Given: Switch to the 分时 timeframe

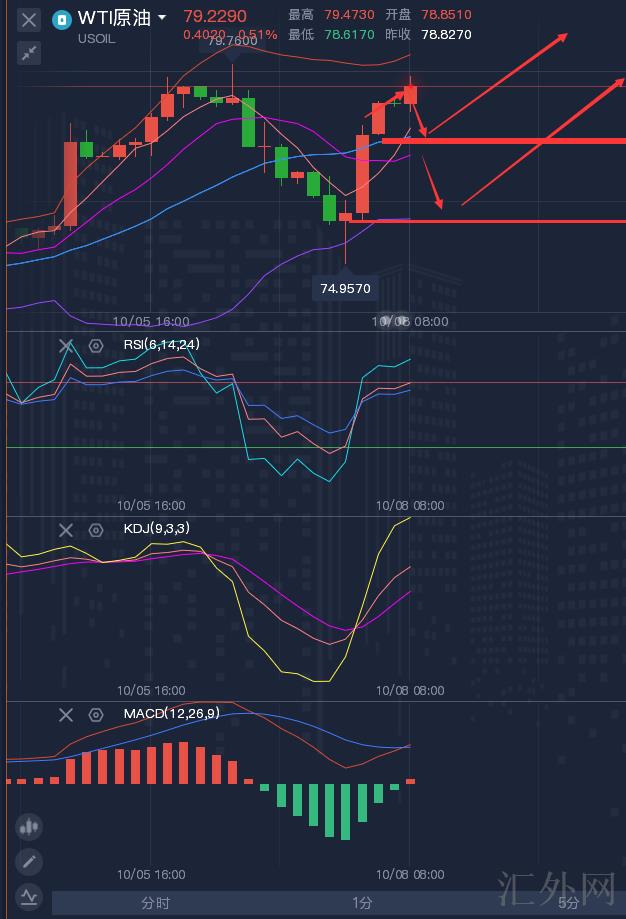Looking at the screenshot, I should click(x=155, y=903).
